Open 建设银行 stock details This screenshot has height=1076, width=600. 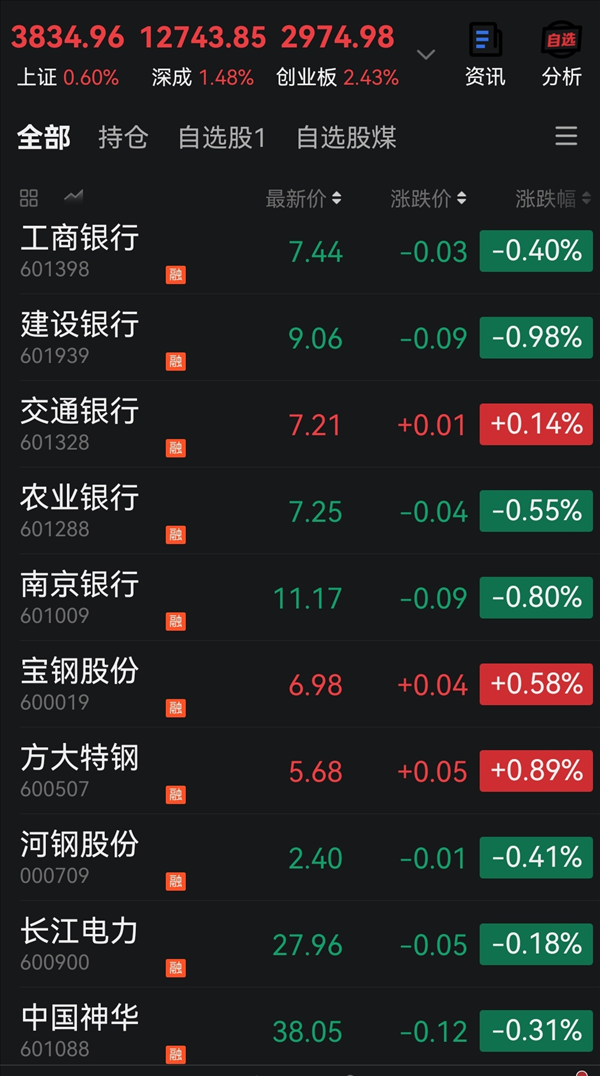pyautogui.click(x=300, y=338)
